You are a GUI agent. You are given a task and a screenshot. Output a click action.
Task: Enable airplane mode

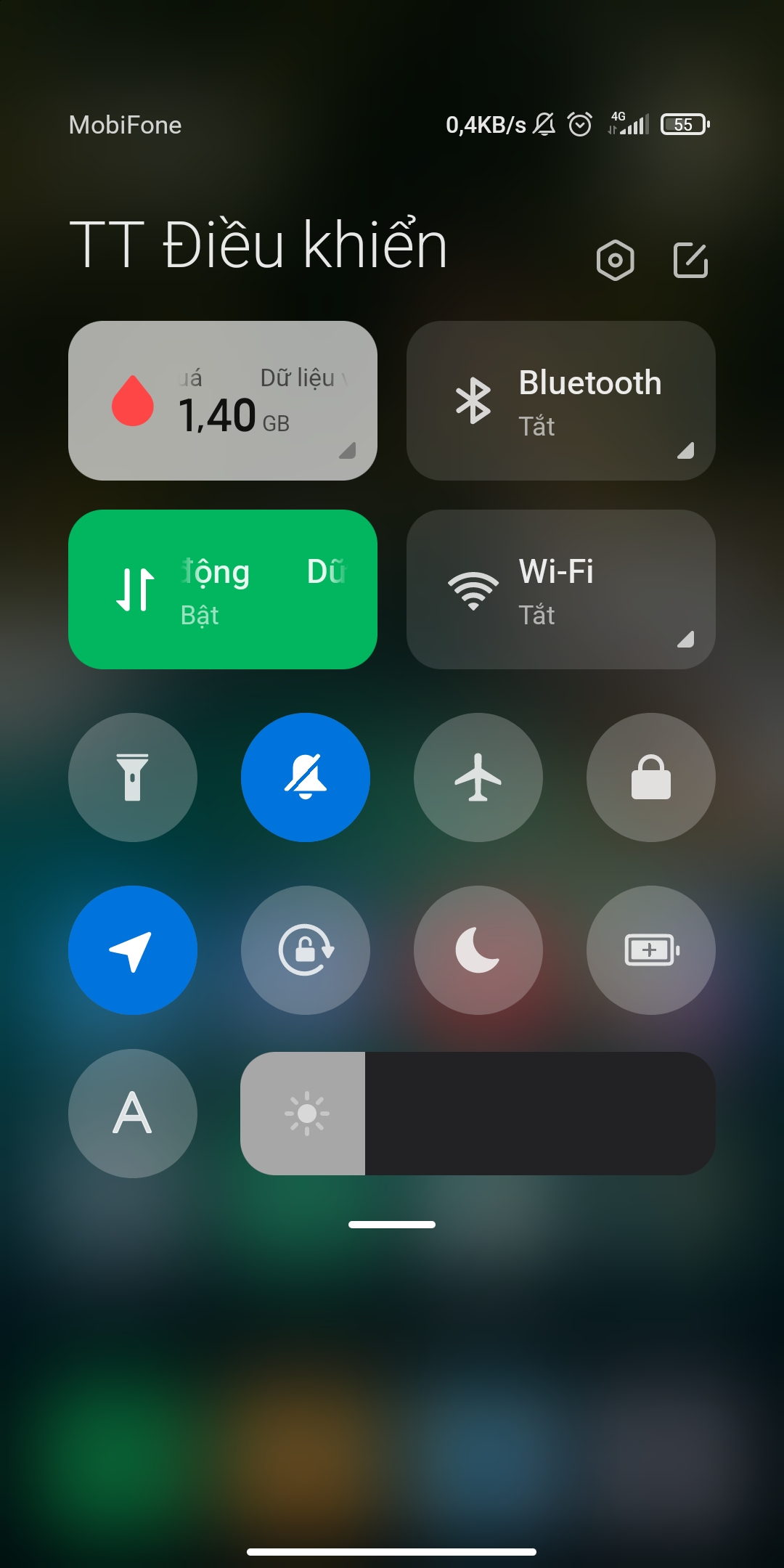[x=478, y=777]
